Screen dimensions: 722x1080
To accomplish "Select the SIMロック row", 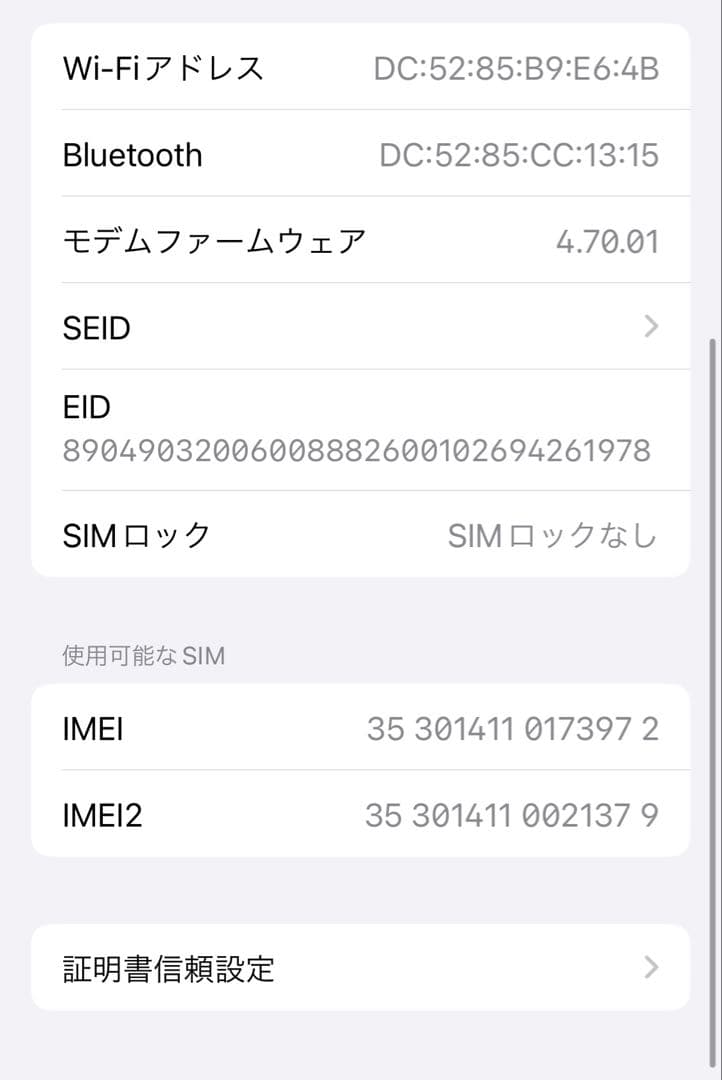I will coord(360,535).
